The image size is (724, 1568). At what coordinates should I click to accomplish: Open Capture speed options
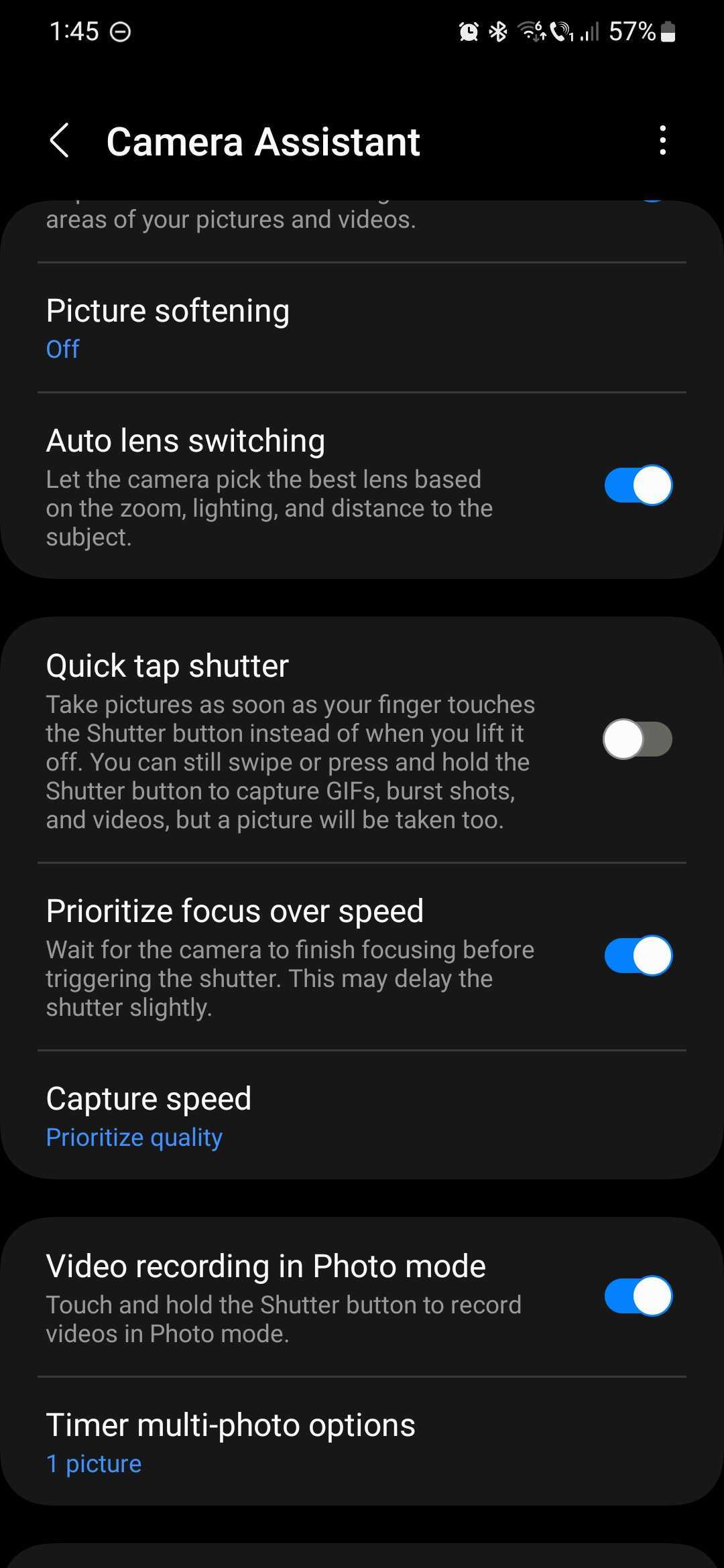tap(362, 1116)
